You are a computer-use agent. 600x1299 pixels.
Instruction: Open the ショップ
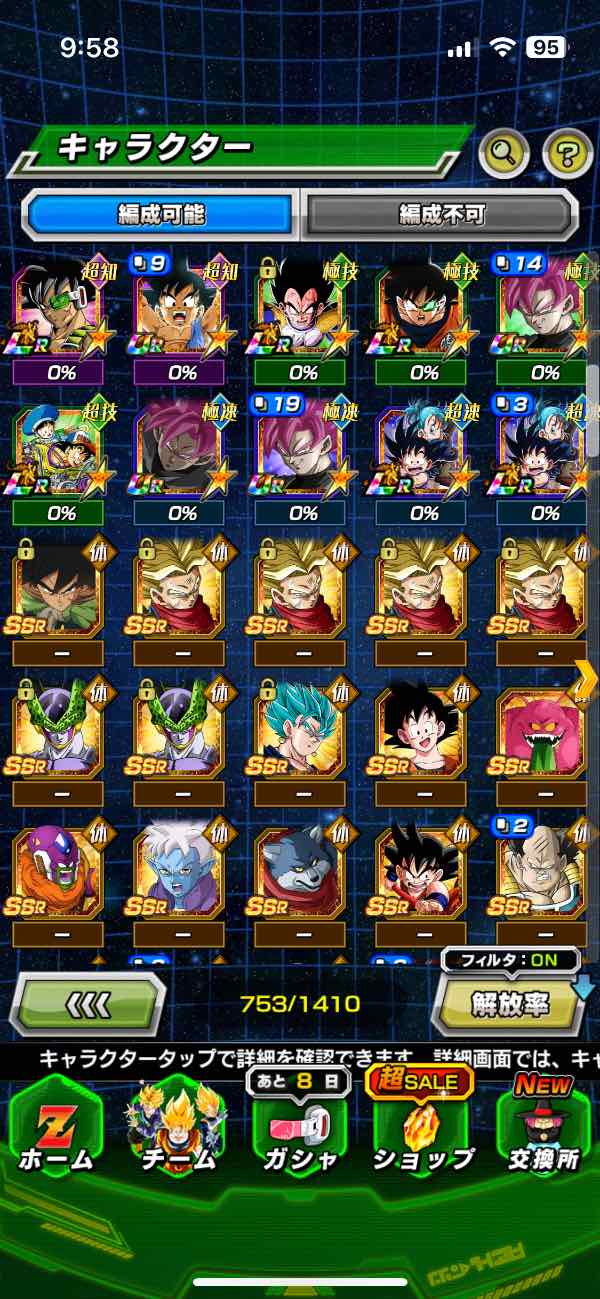click(422, 1128)
